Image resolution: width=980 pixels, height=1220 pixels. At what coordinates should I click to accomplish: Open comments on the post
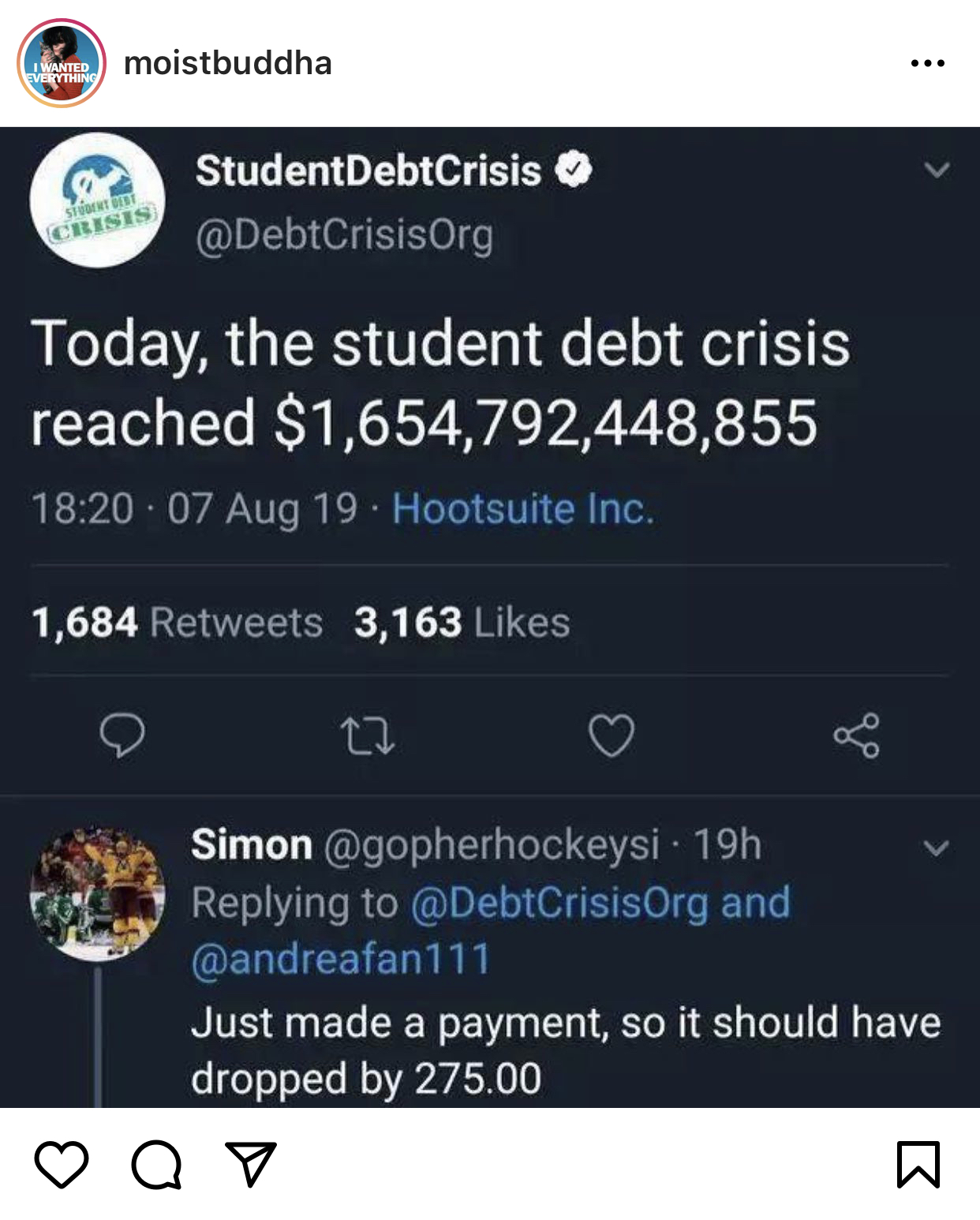coord(156,1164)
